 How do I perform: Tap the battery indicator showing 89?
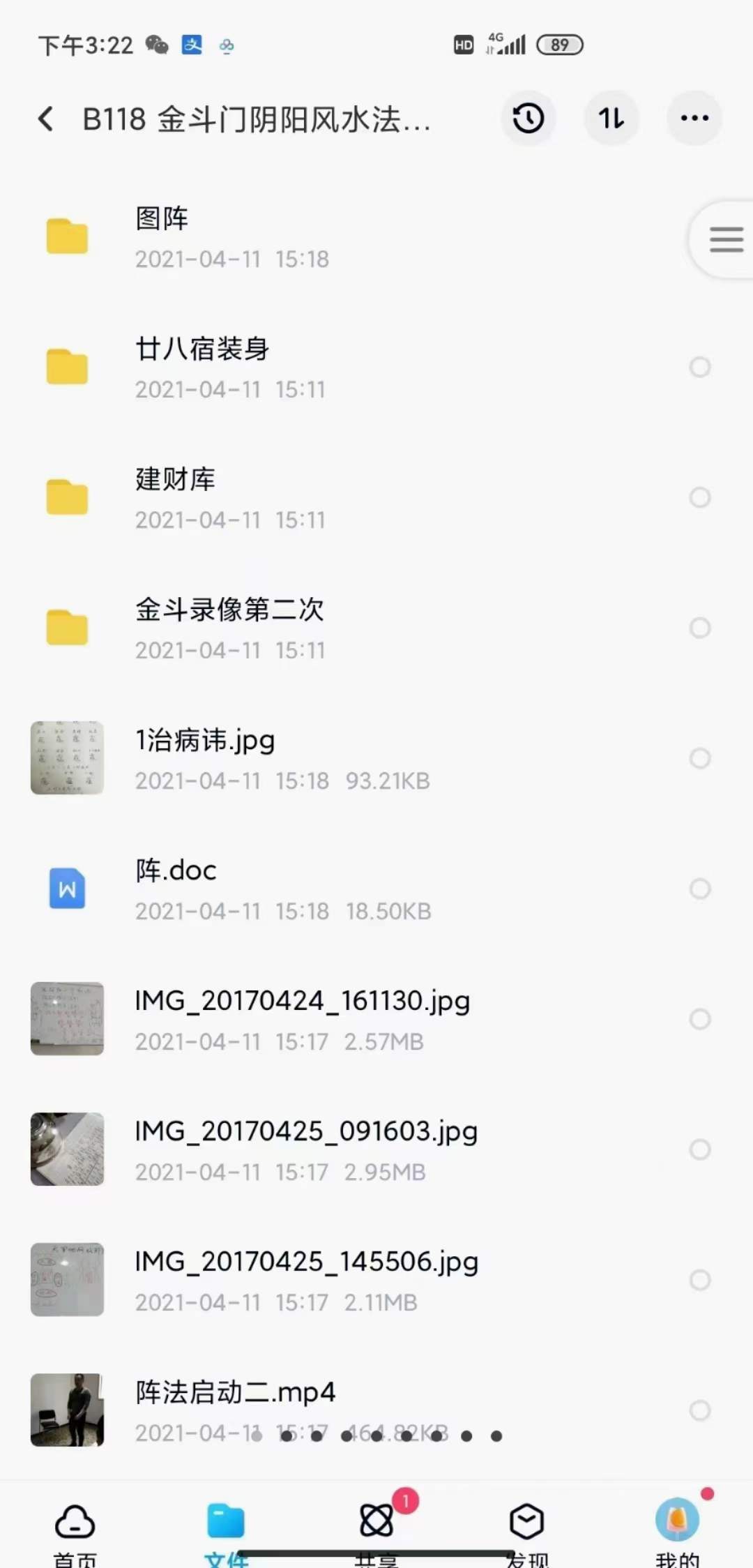coord(559,45)
